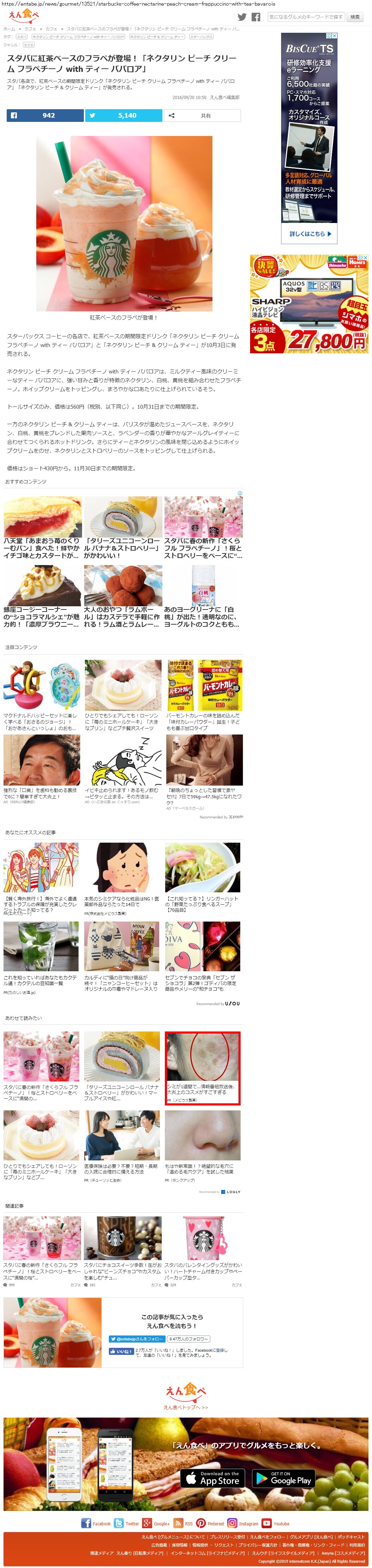Follow @entabejp on Twitter

pos(136,1339)
